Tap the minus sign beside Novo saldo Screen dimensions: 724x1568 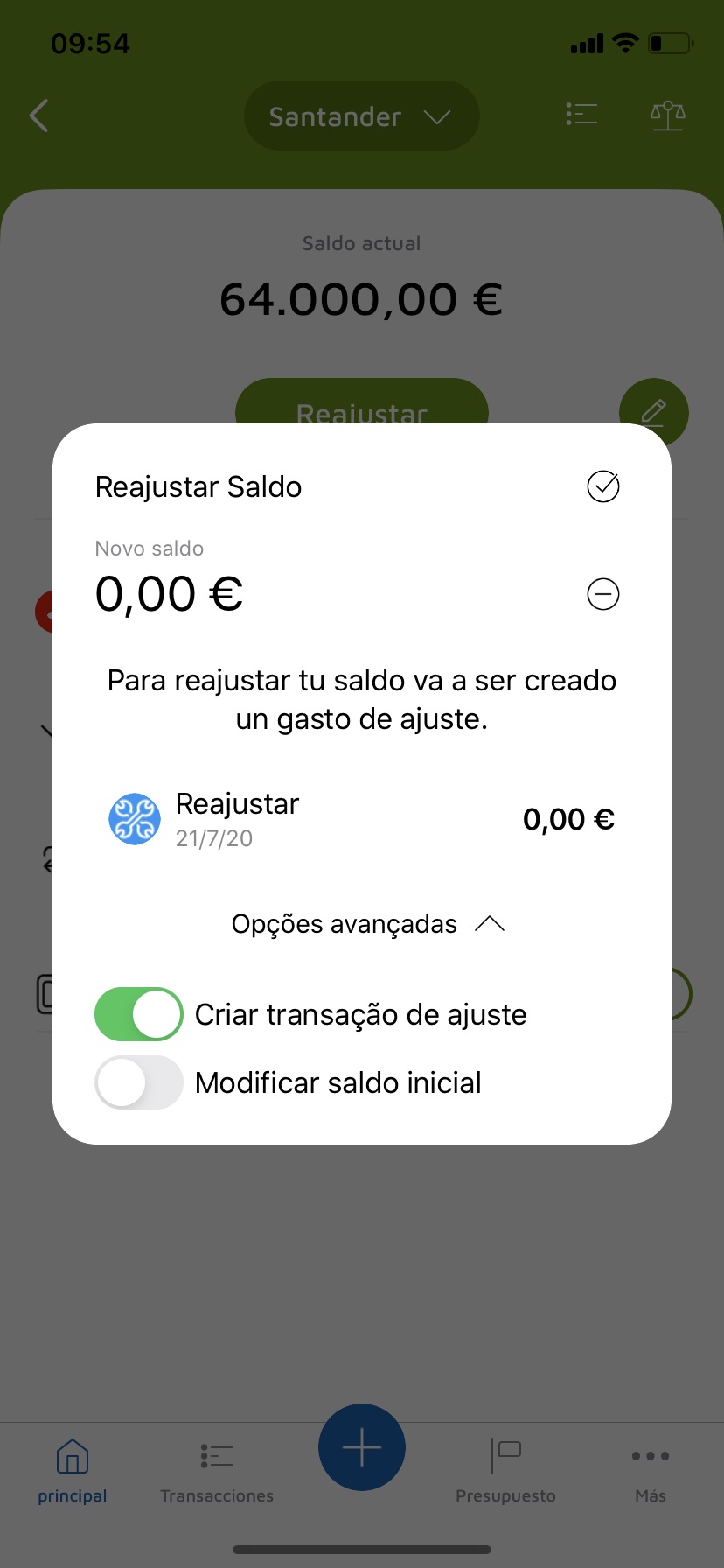coord(602,594)
